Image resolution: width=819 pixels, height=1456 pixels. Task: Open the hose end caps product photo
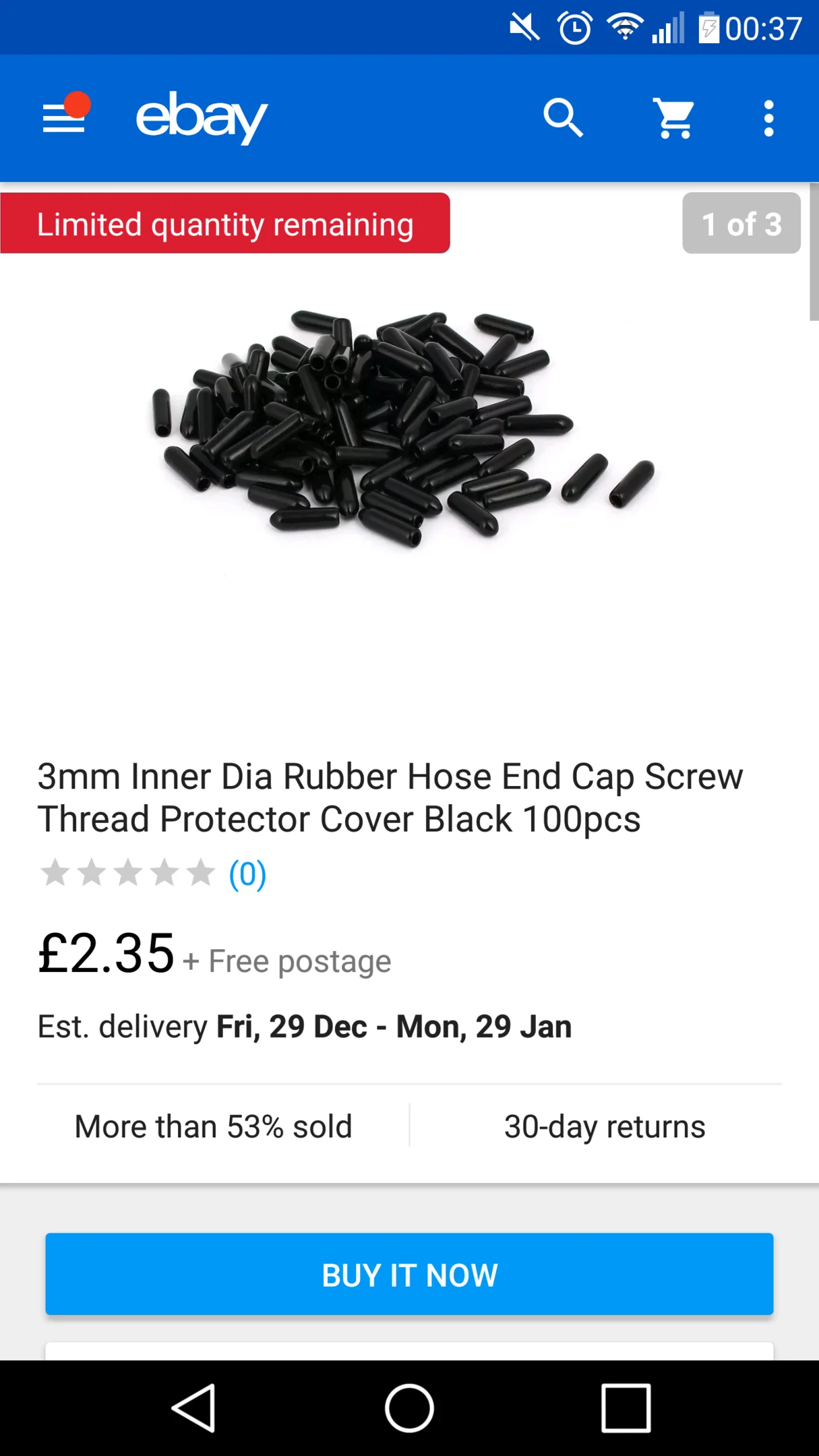click(x=402, y=428)
